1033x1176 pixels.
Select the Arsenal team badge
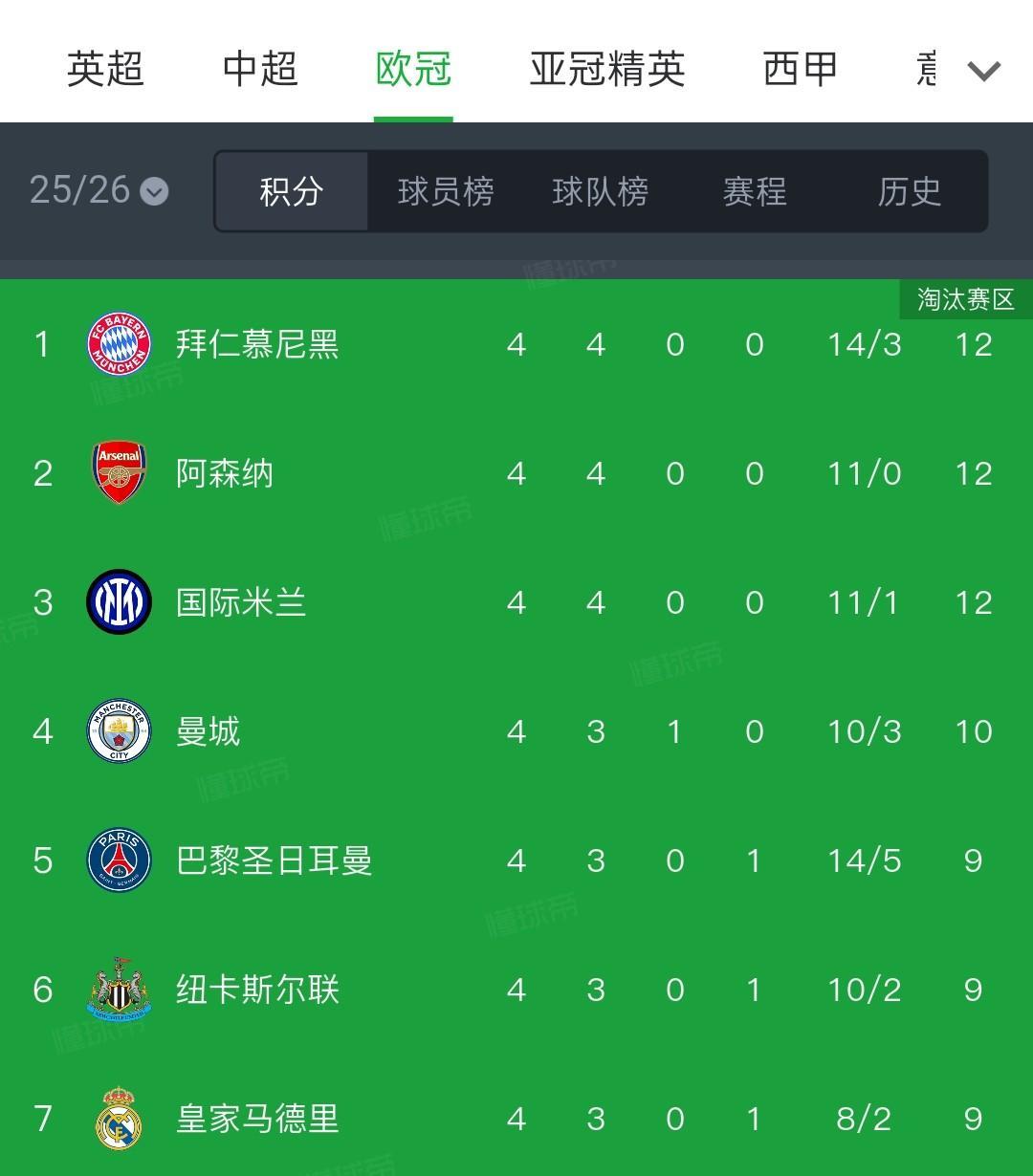pos(119,473)
